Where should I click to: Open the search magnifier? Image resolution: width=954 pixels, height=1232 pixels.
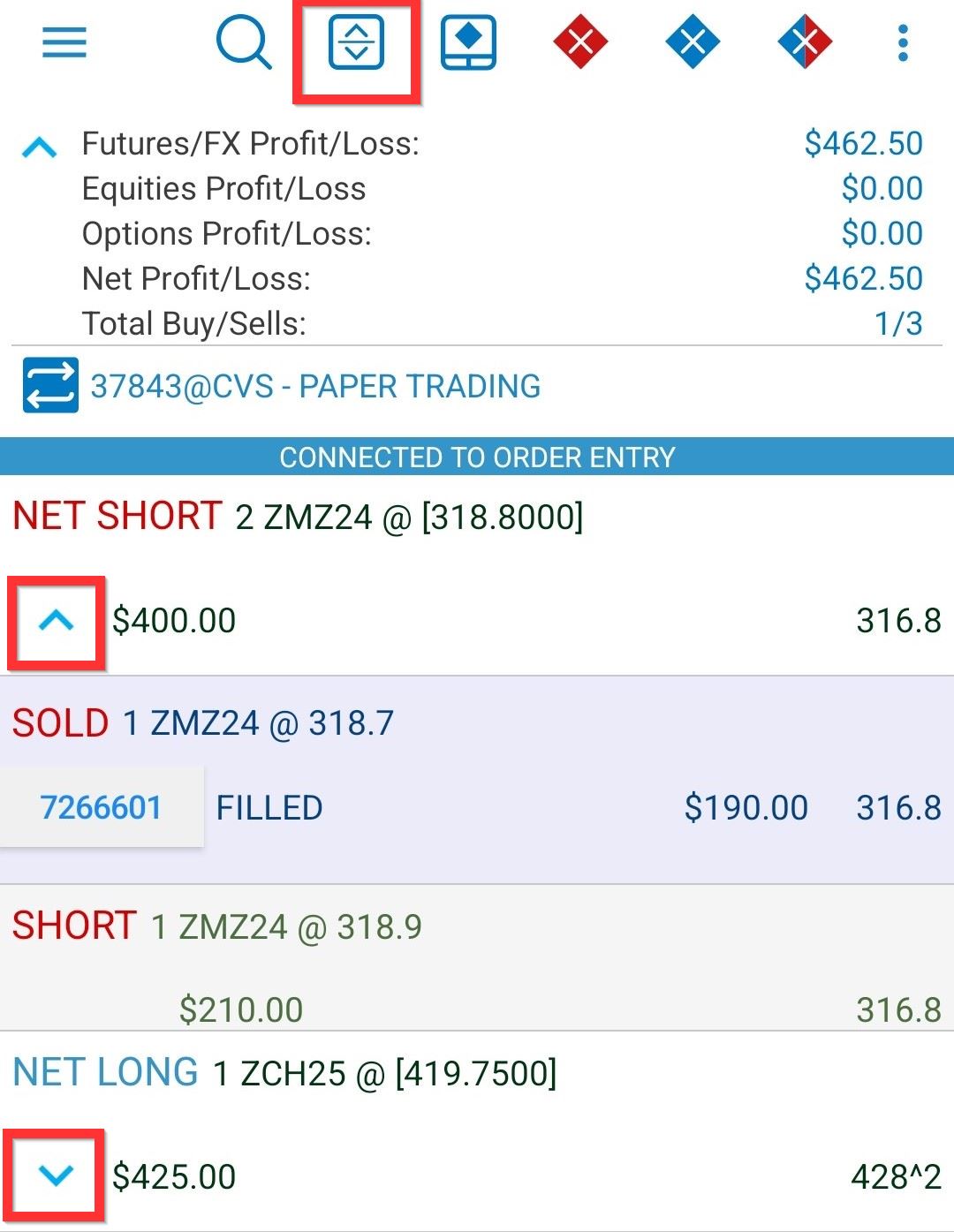click(243, 42)
